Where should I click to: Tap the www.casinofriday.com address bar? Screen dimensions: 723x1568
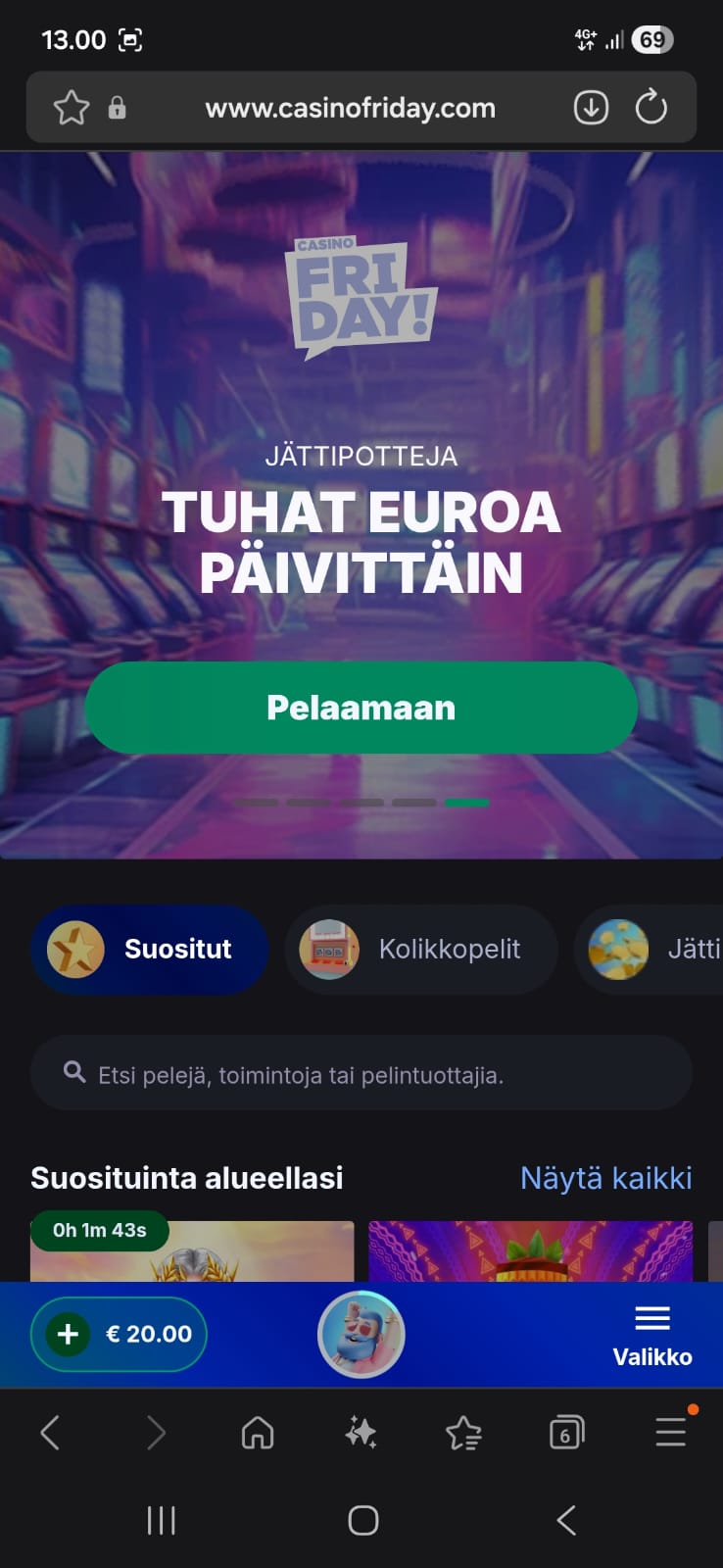coord(350,108)
